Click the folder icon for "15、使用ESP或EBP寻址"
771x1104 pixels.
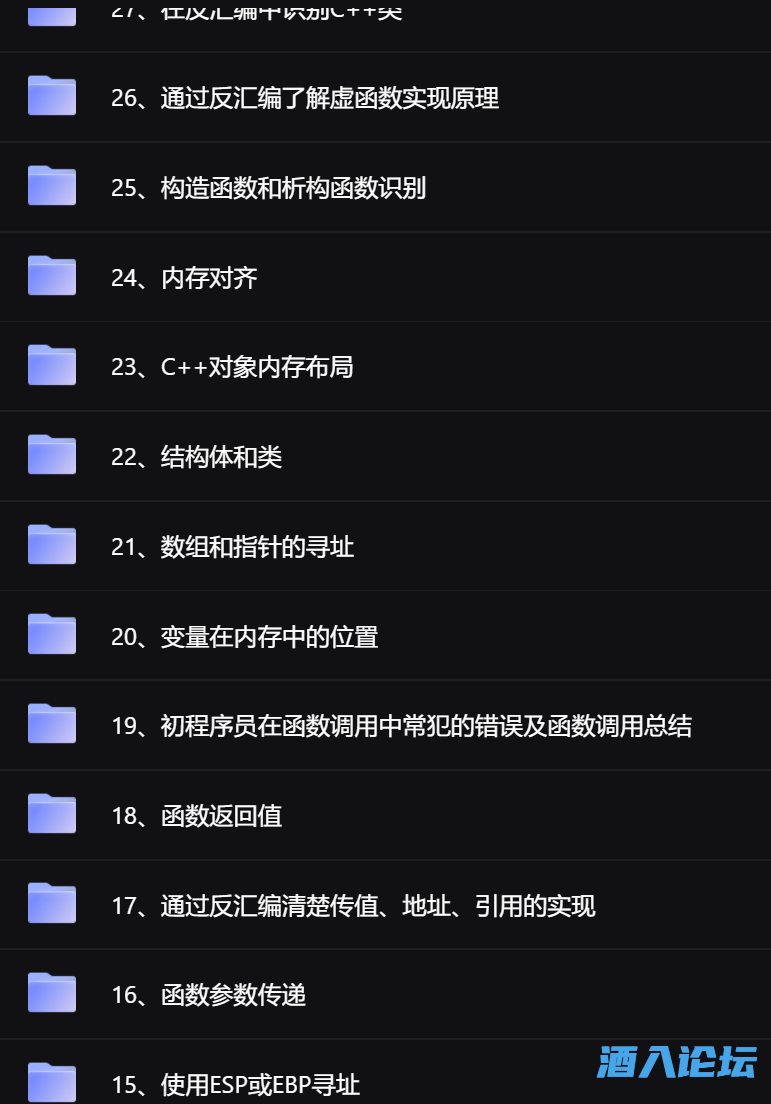(x=53, y=1082)
